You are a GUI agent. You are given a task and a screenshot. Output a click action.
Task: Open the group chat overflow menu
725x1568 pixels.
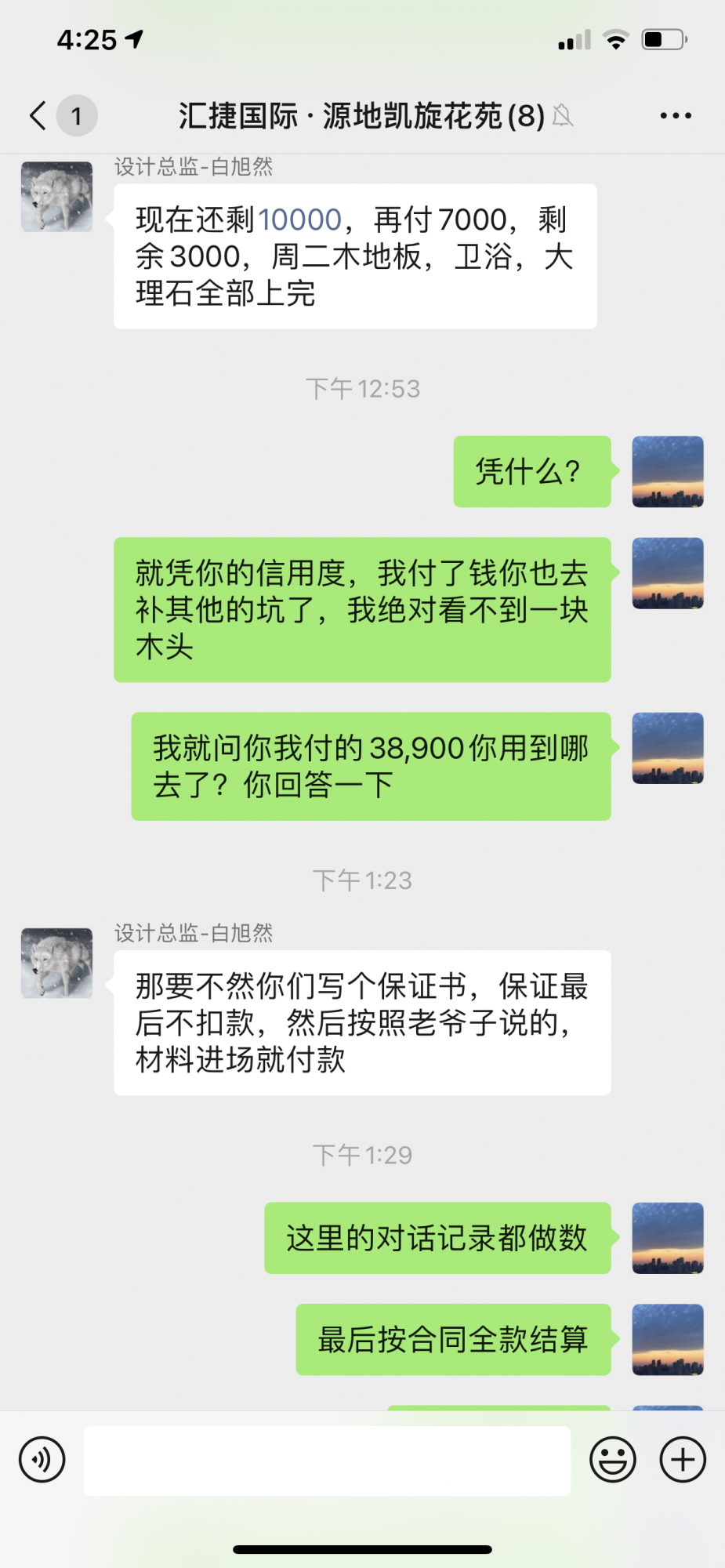click(x=675, y=115)
